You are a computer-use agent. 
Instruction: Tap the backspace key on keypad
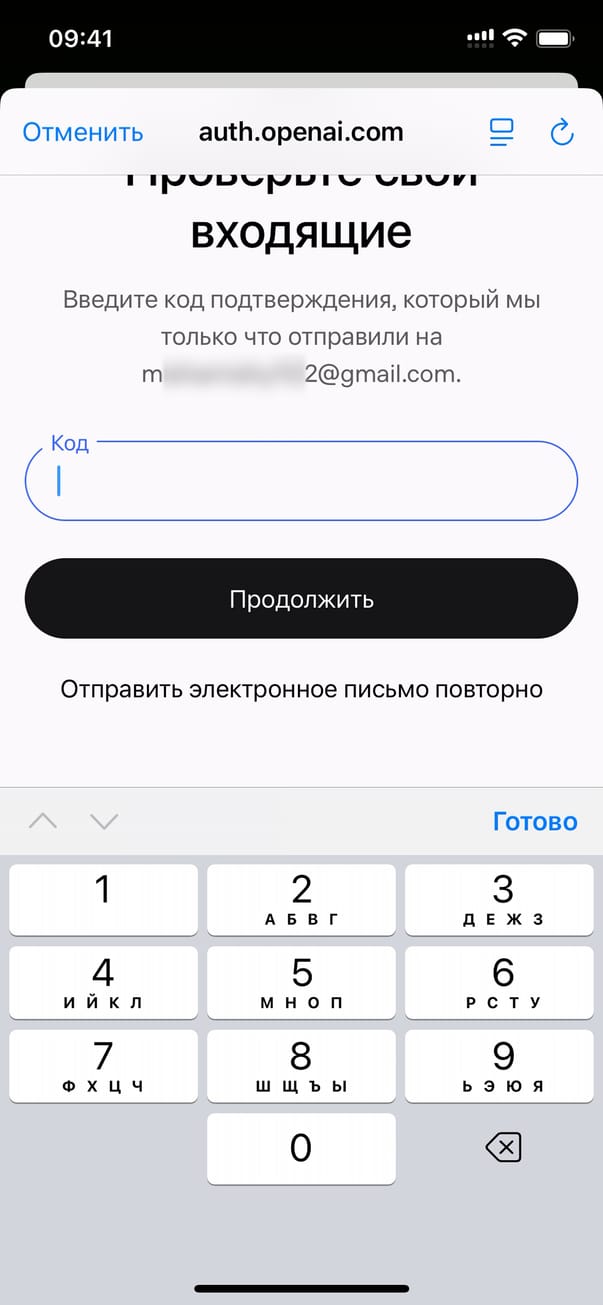[x=503, y=1149]
